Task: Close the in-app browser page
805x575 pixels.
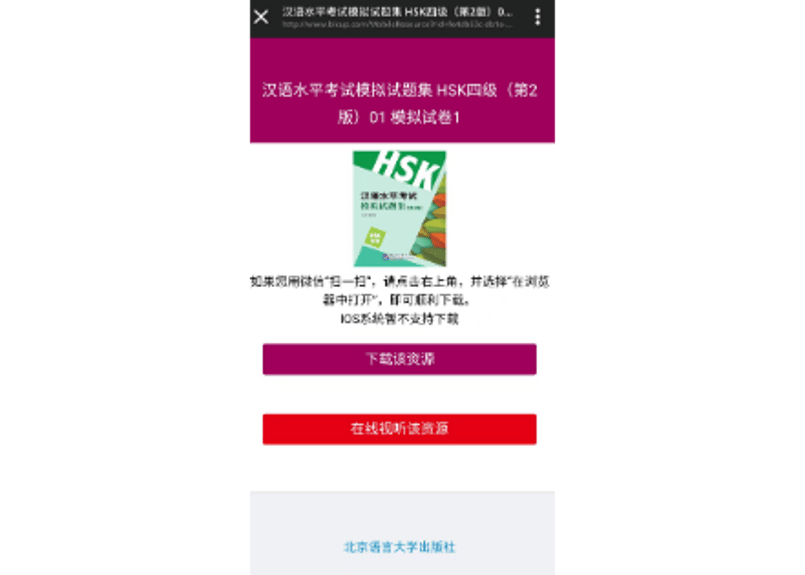Action: coord(261,17)
